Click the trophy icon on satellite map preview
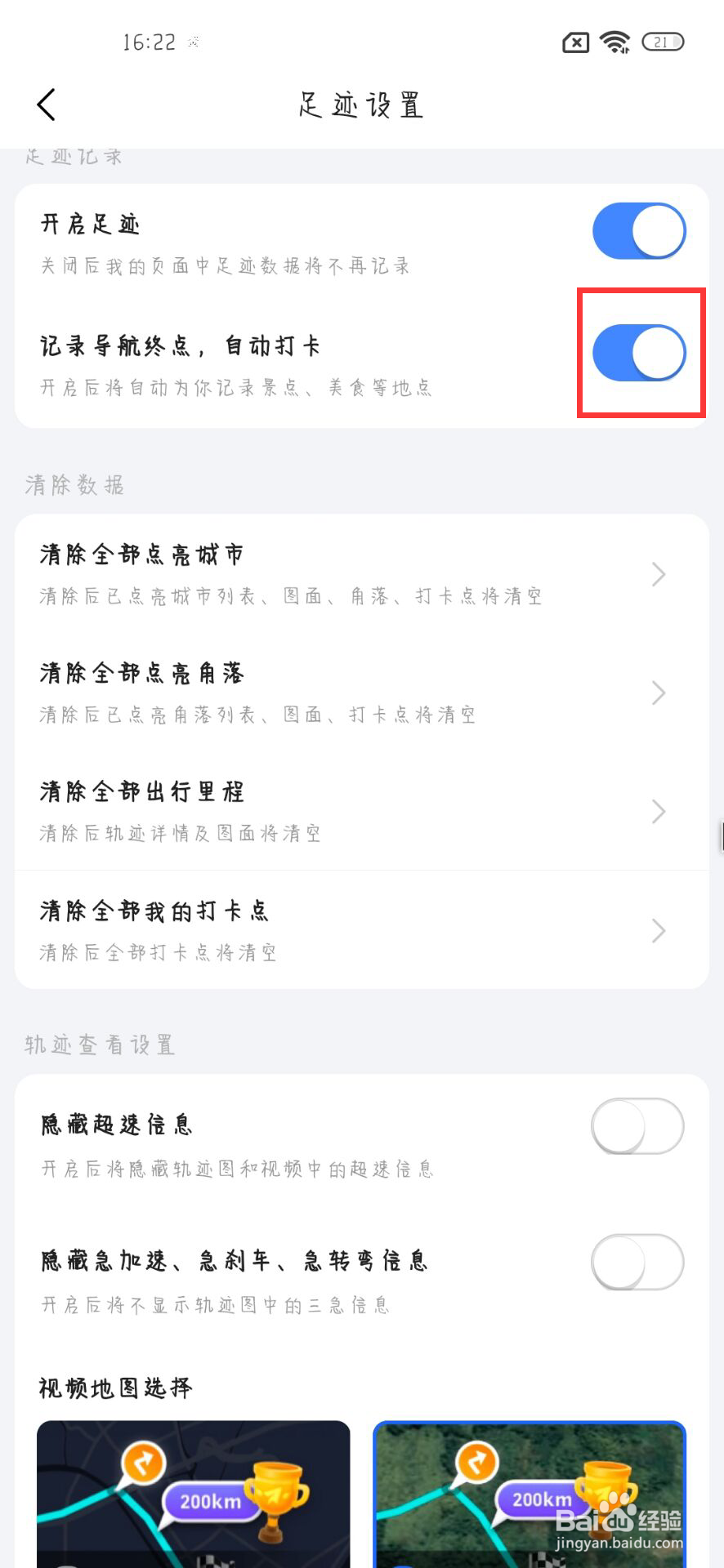The image size is (724, 1568). pos(606,1488)
